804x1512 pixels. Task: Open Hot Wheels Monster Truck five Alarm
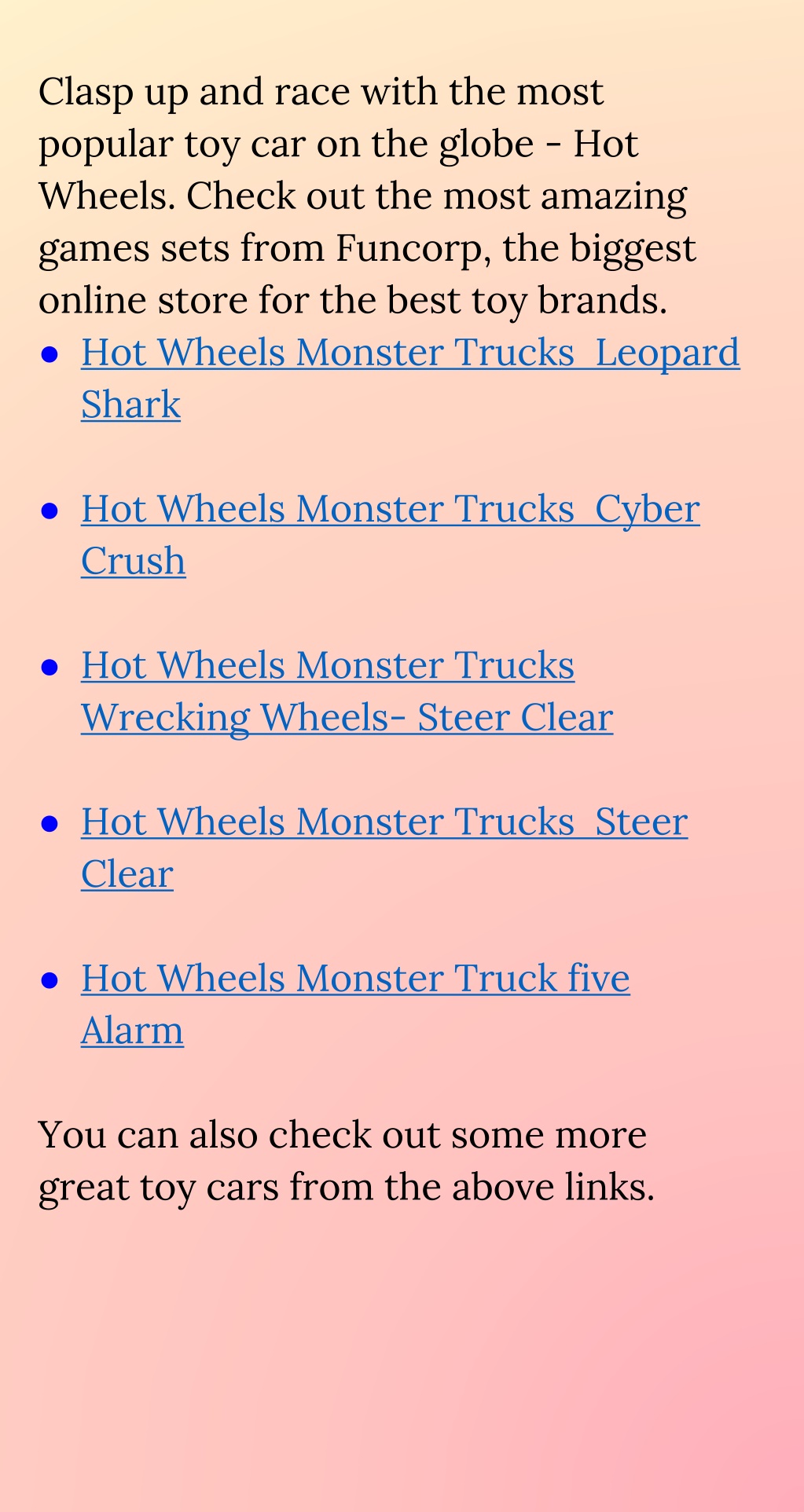point(355,1004)
